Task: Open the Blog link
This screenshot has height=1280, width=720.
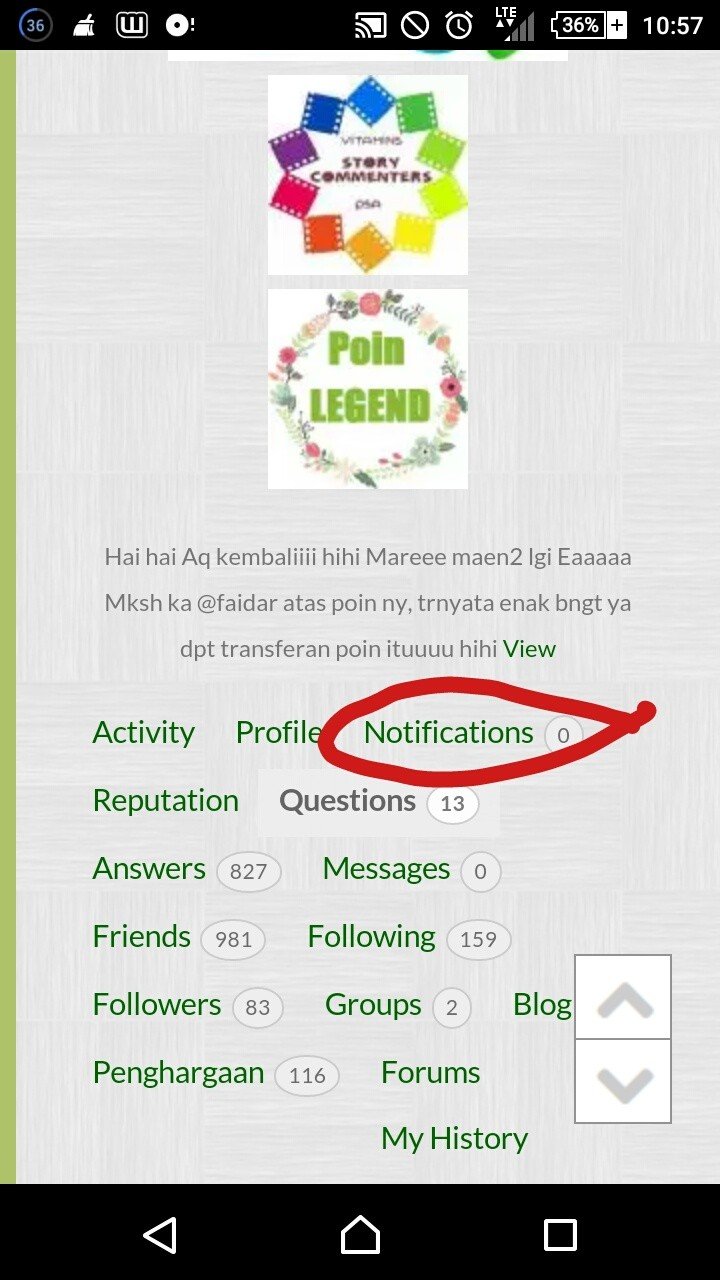Action: coord(542,1004)
